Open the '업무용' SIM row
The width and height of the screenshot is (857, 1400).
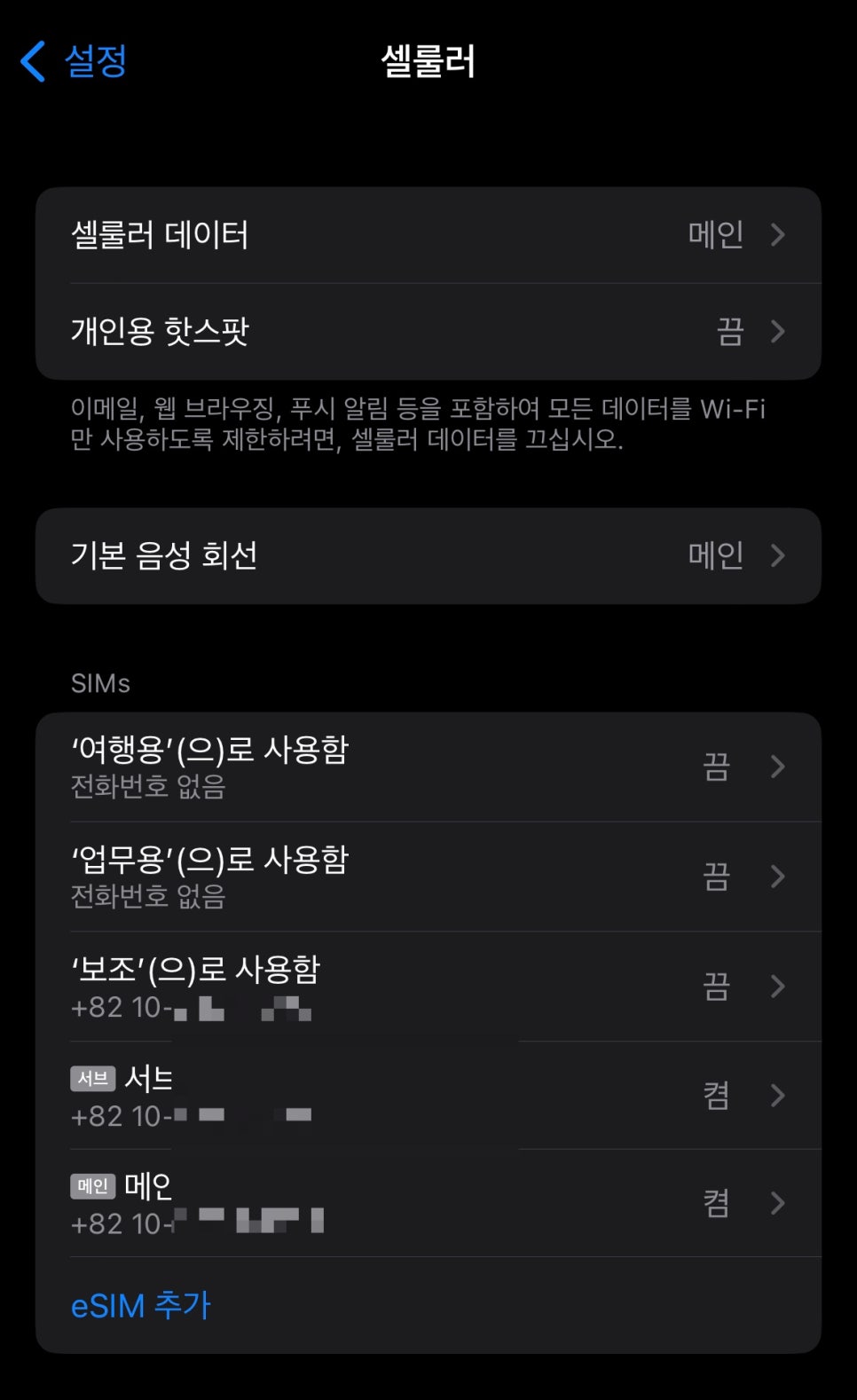[428, 877]
